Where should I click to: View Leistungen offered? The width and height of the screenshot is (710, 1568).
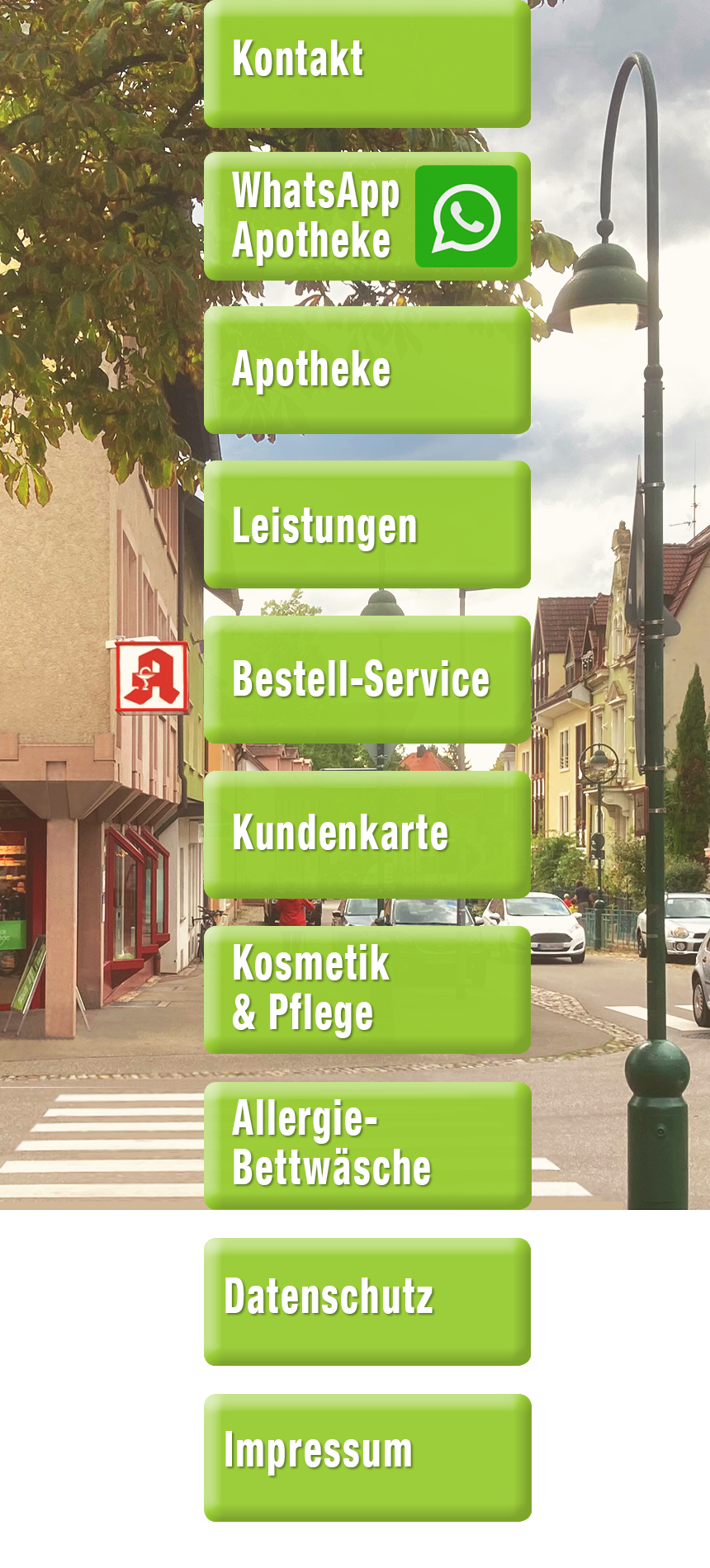(367, 525)
